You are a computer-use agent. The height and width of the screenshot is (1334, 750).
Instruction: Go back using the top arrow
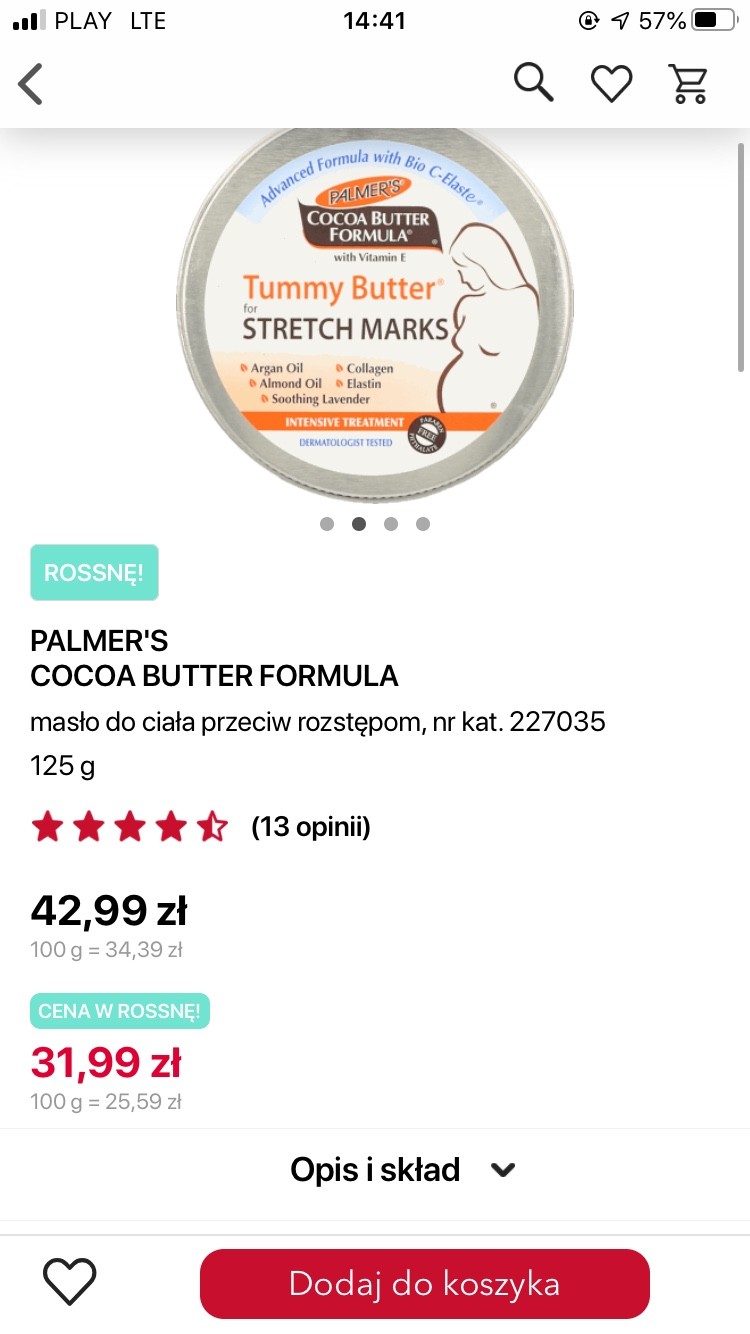(32, 84)
